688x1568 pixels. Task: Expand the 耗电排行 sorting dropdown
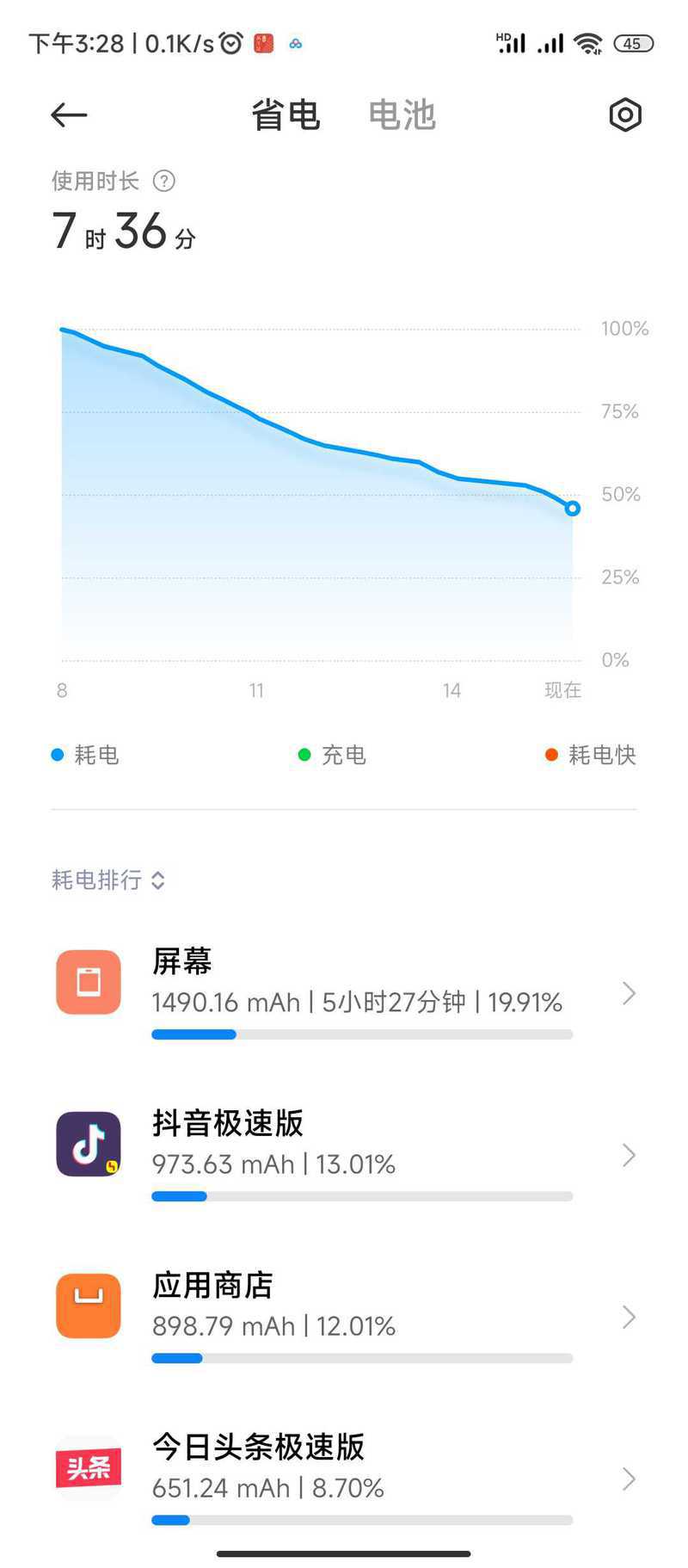pyautogui.click(x=108, y=880)
